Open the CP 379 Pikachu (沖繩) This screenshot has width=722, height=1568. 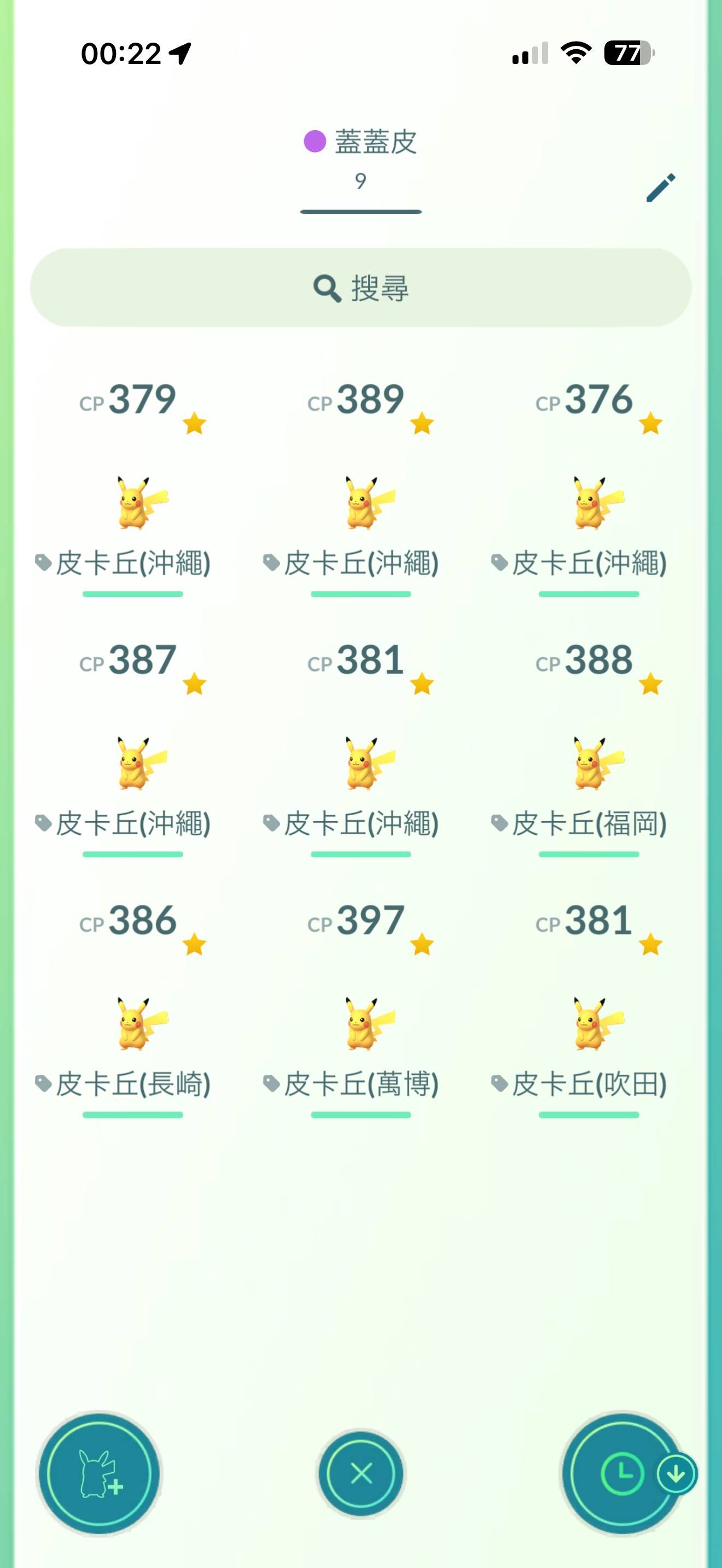point(133,503)
